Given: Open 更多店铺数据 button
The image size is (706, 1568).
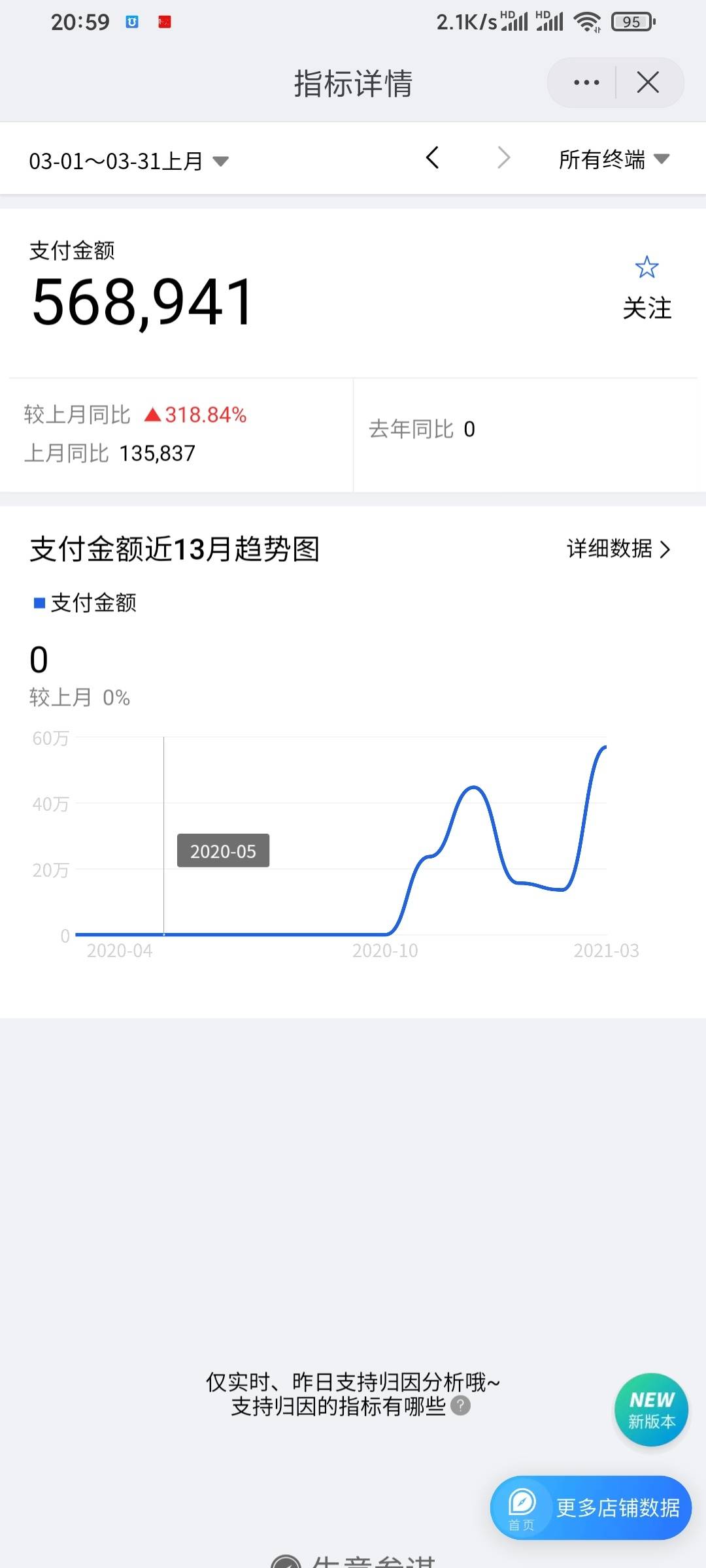Looking at the screenshot, I should (591, 1508).
